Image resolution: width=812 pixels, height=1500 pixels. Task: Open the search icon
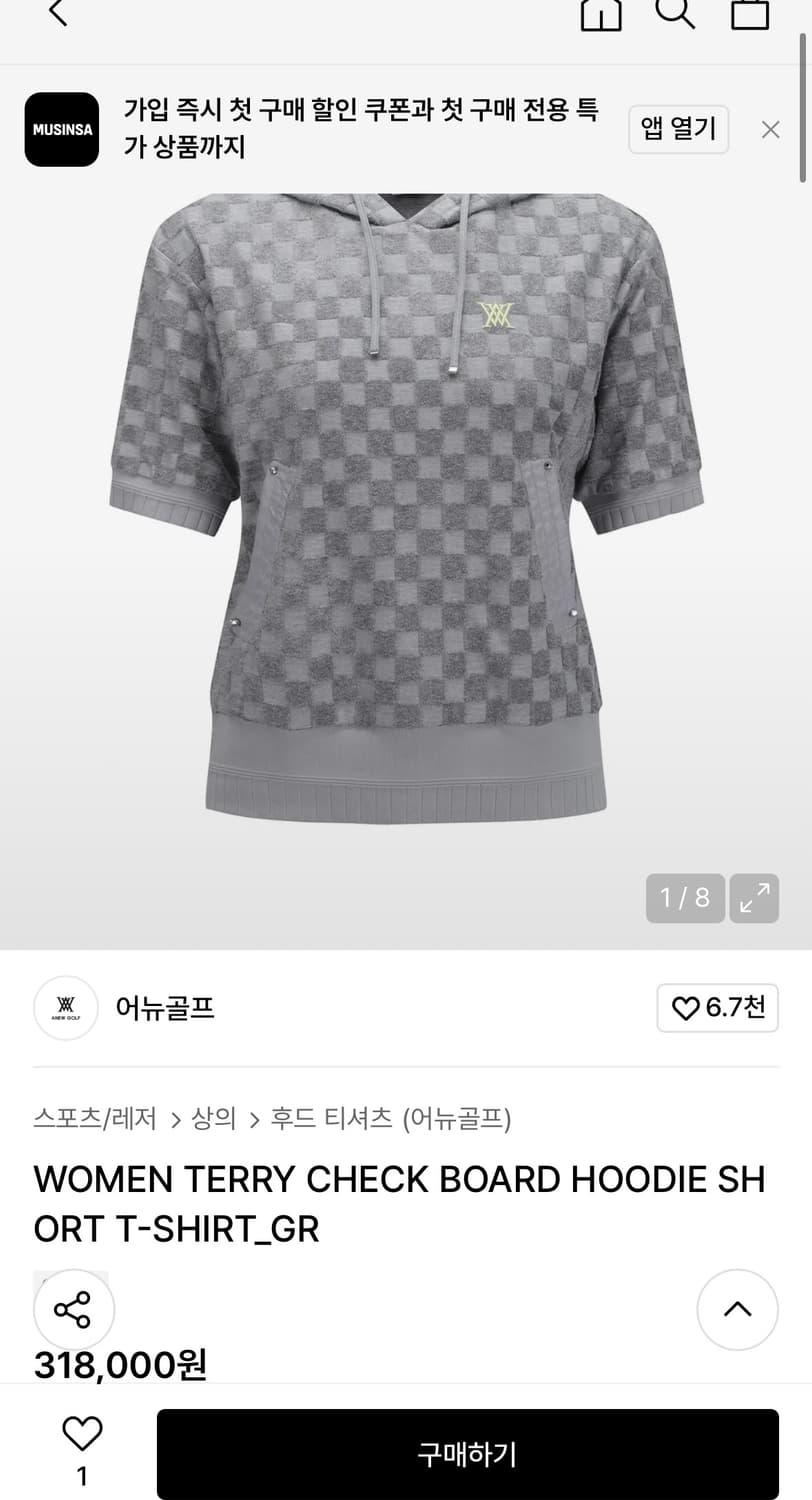click(x=676, y=15)
